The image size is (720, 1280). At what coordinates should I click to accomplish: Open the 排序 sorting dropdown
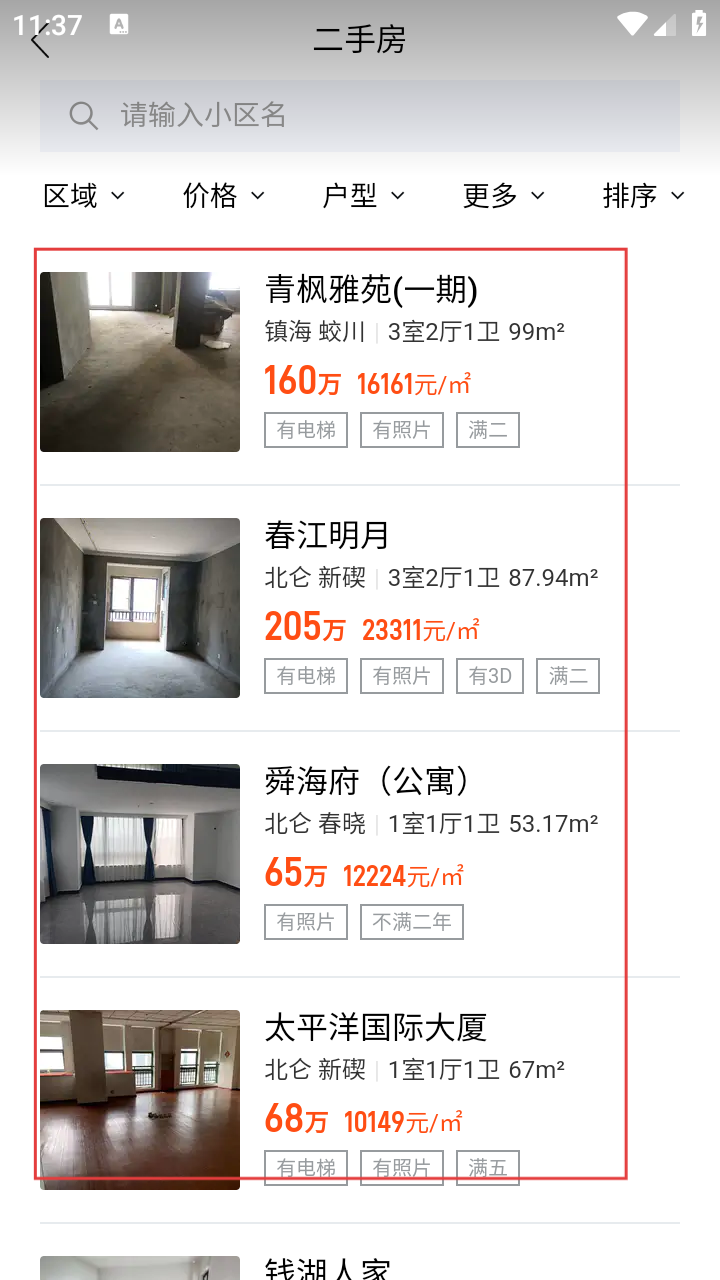644,196
